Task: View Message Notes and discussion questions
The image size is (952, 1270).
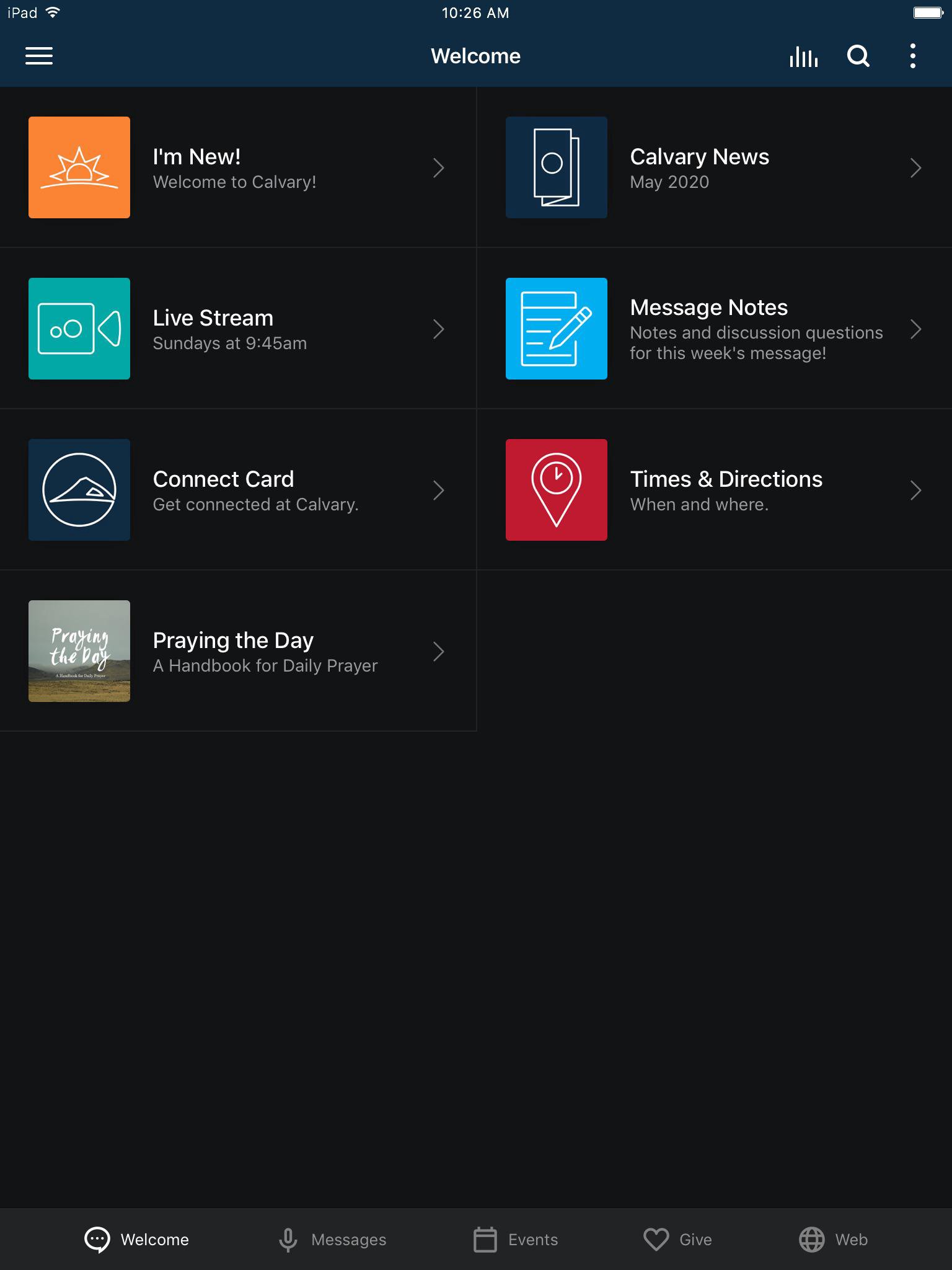Action: (x=714, y=329)
